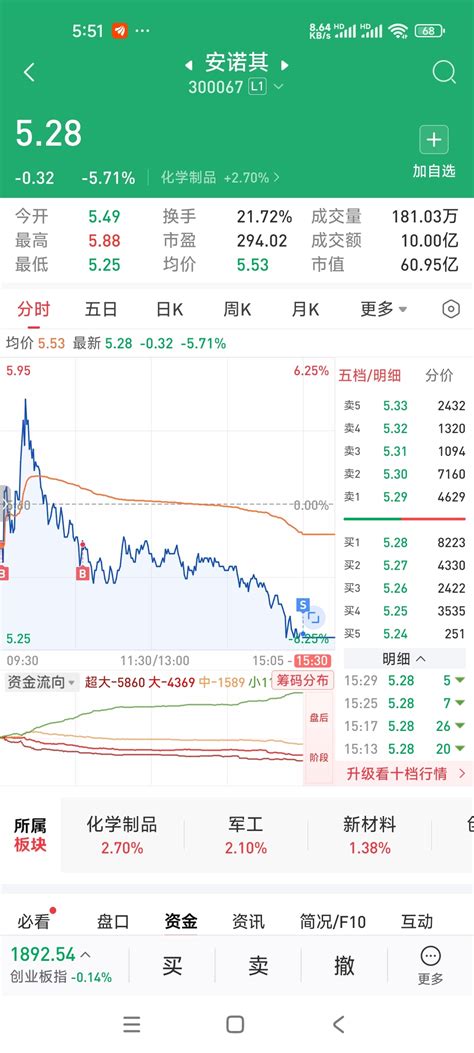The image size is (474, 1053).
Task: Open the 军工 sector card
Action: tap(246, 835)
